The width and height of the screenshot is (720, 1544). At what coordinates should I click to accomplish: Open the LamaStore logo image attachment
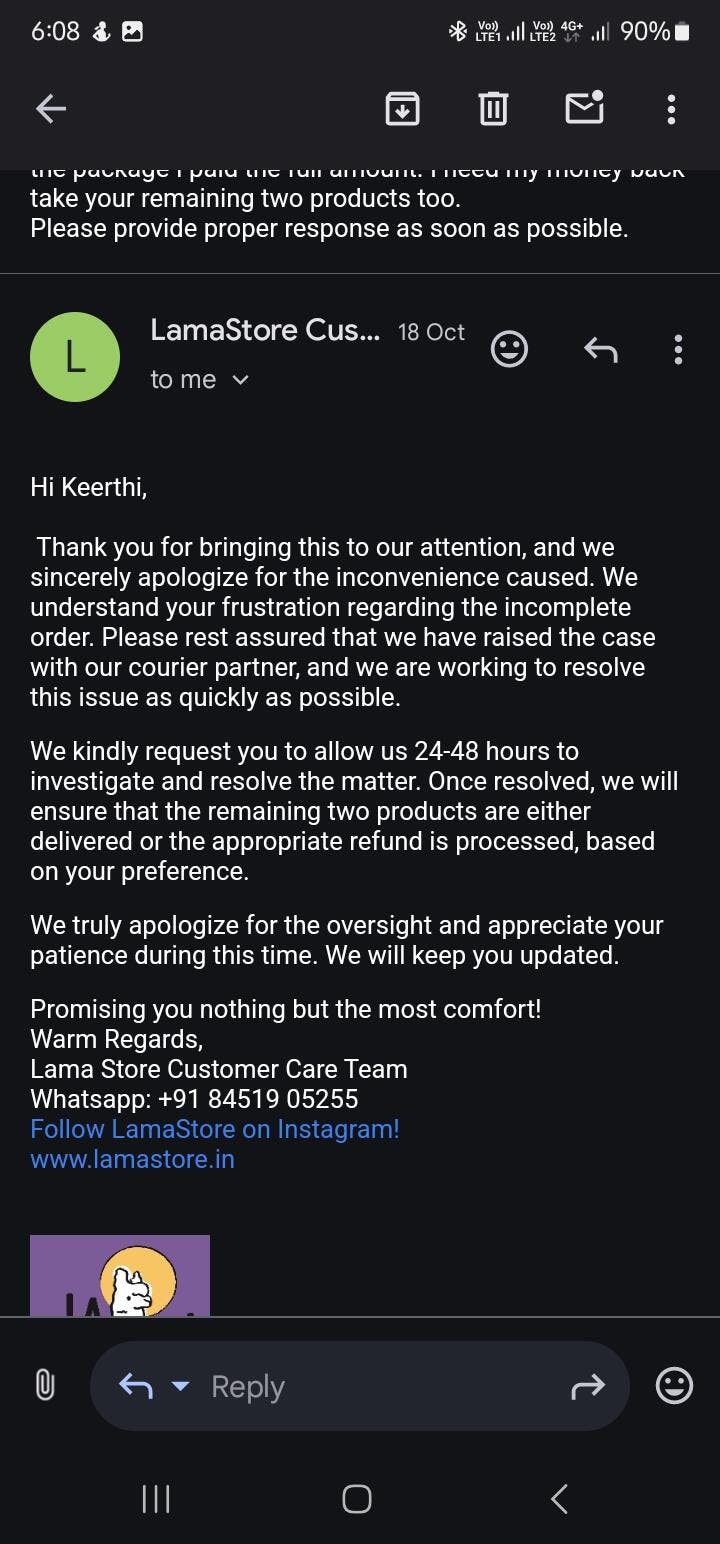click(120, 1275)
